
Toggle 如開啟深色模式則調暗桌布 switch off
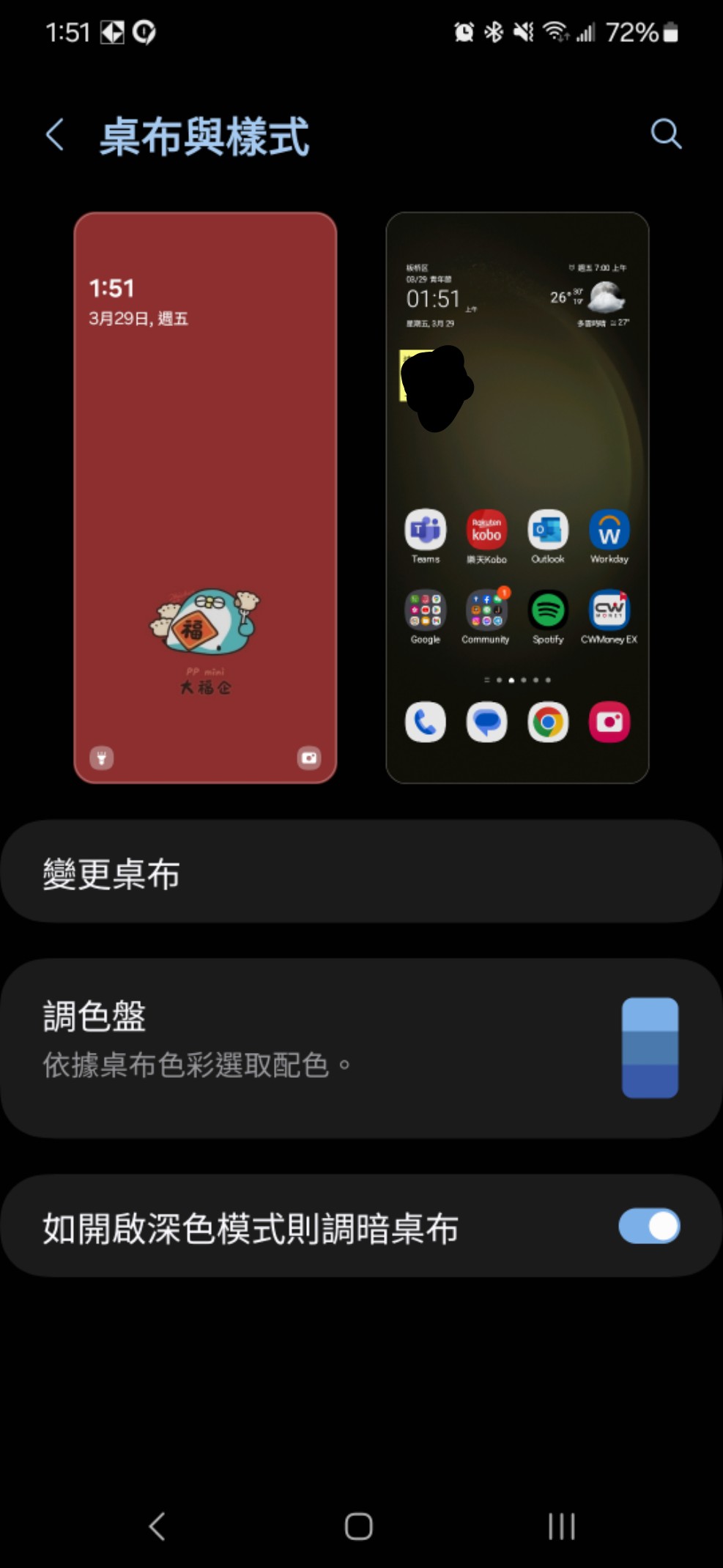click(x=648, y=1226)
